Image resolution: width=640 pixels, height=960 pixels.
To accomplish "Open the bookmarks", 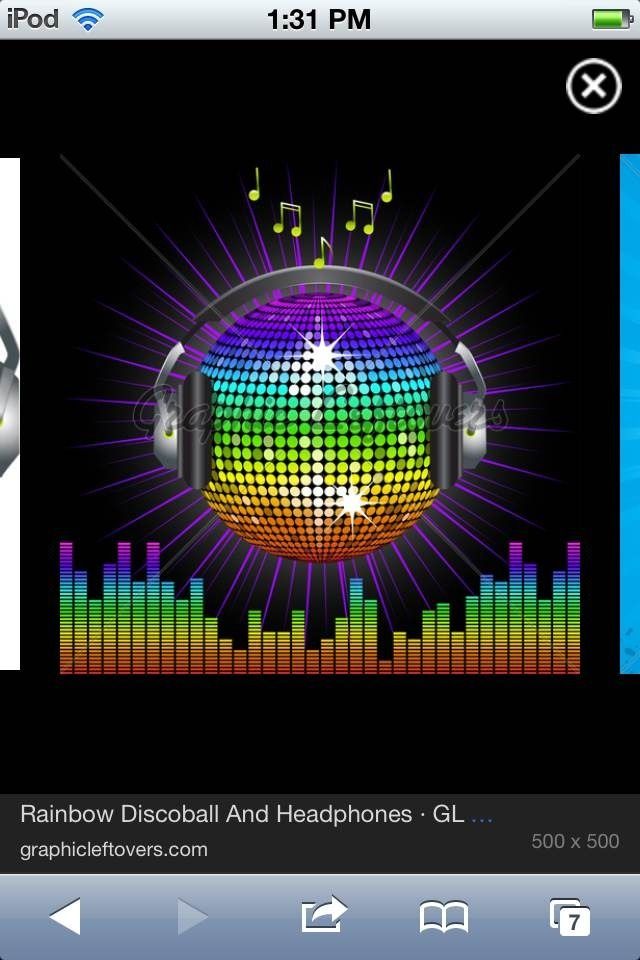I will tap(444, 916).
